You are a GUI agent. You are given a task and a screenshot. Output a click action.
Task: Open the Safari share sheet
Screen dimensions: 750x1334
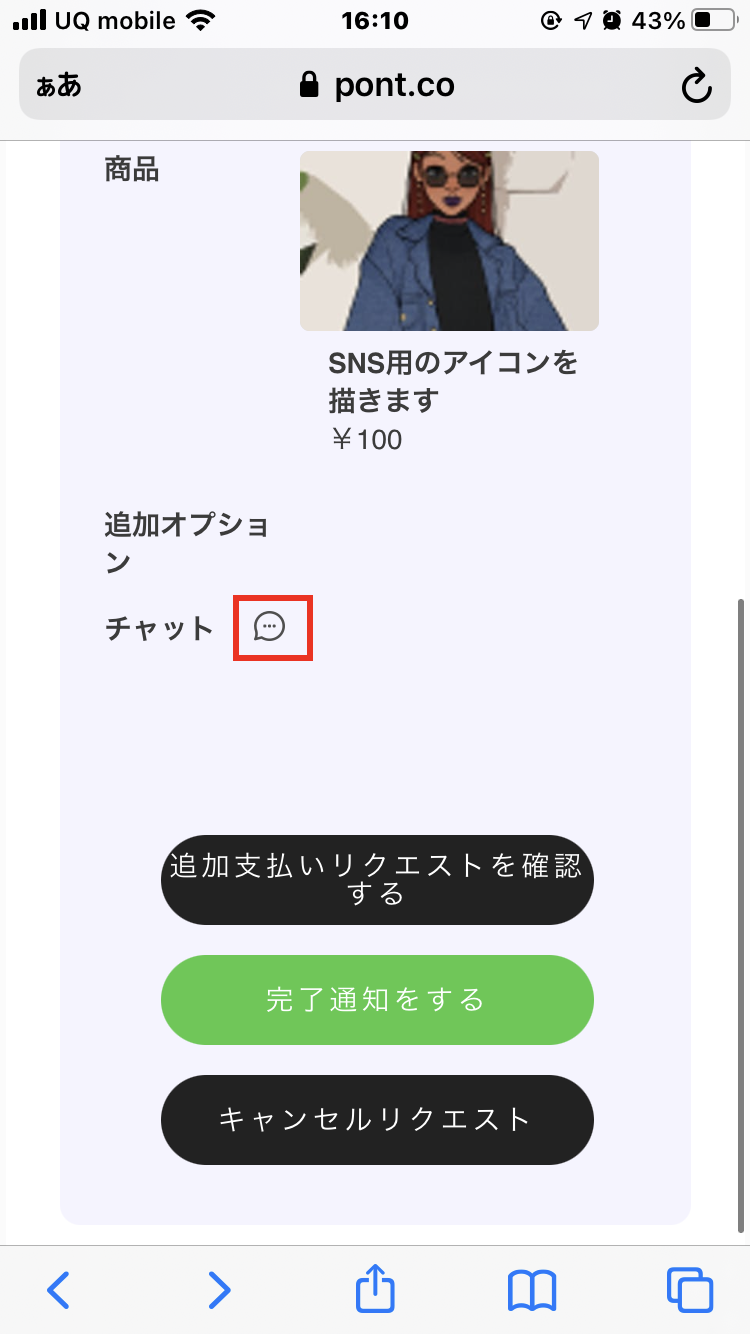click(376, 1288)
